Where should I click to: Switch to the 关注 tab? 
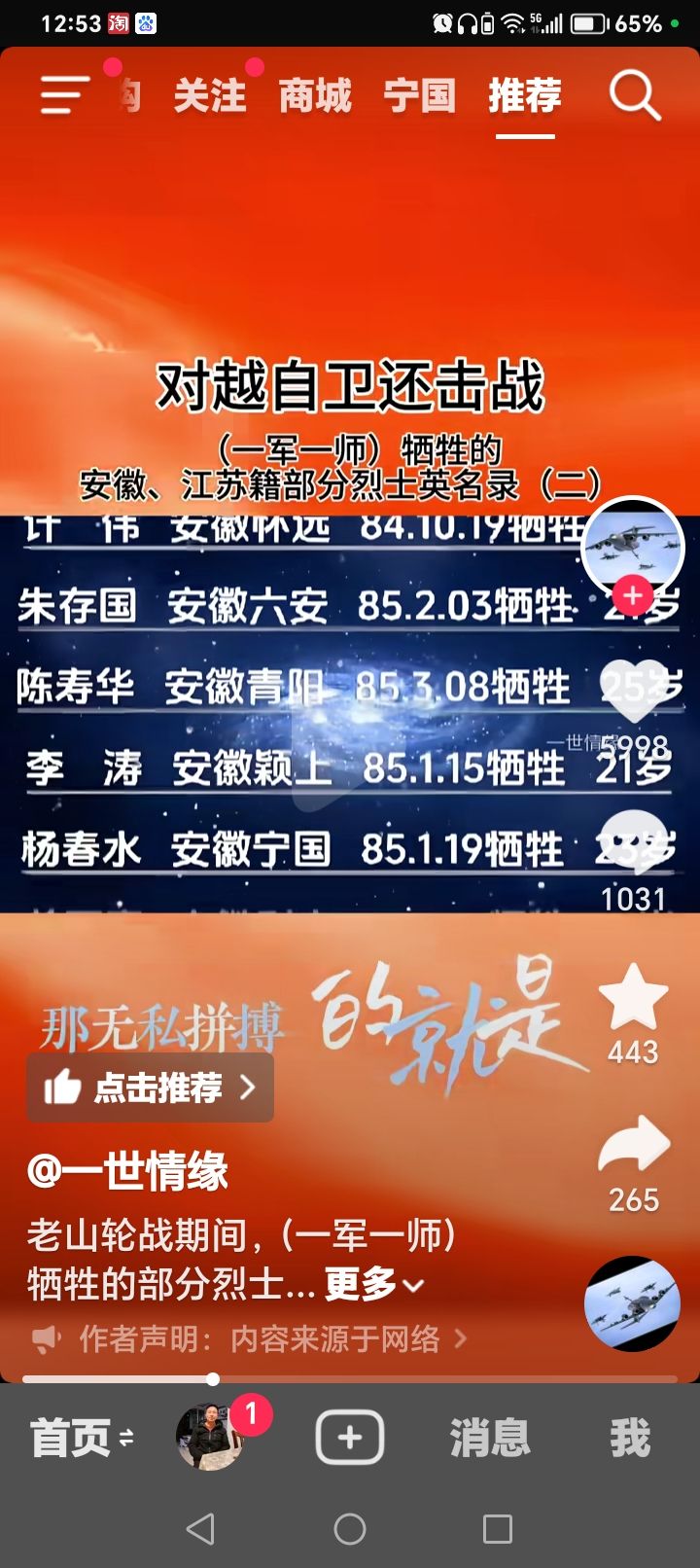210,95
